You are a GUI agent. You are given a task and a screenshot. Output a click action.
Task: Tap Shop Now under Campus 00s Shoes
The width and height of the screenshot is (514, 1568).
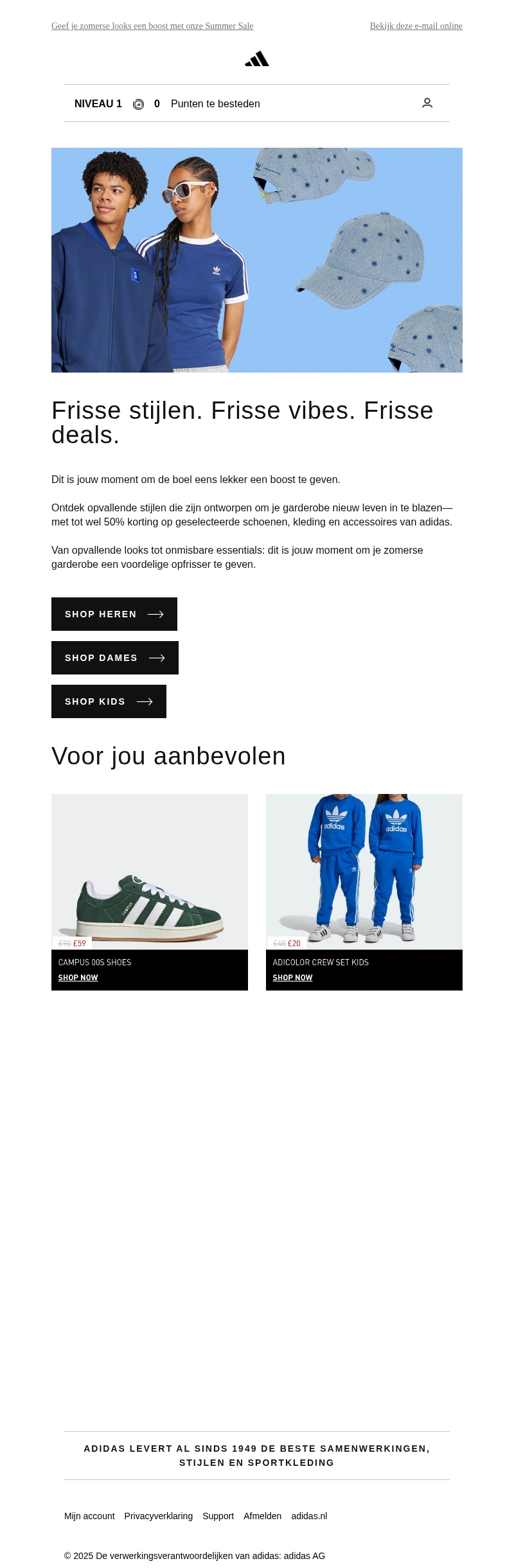(78, 978)
